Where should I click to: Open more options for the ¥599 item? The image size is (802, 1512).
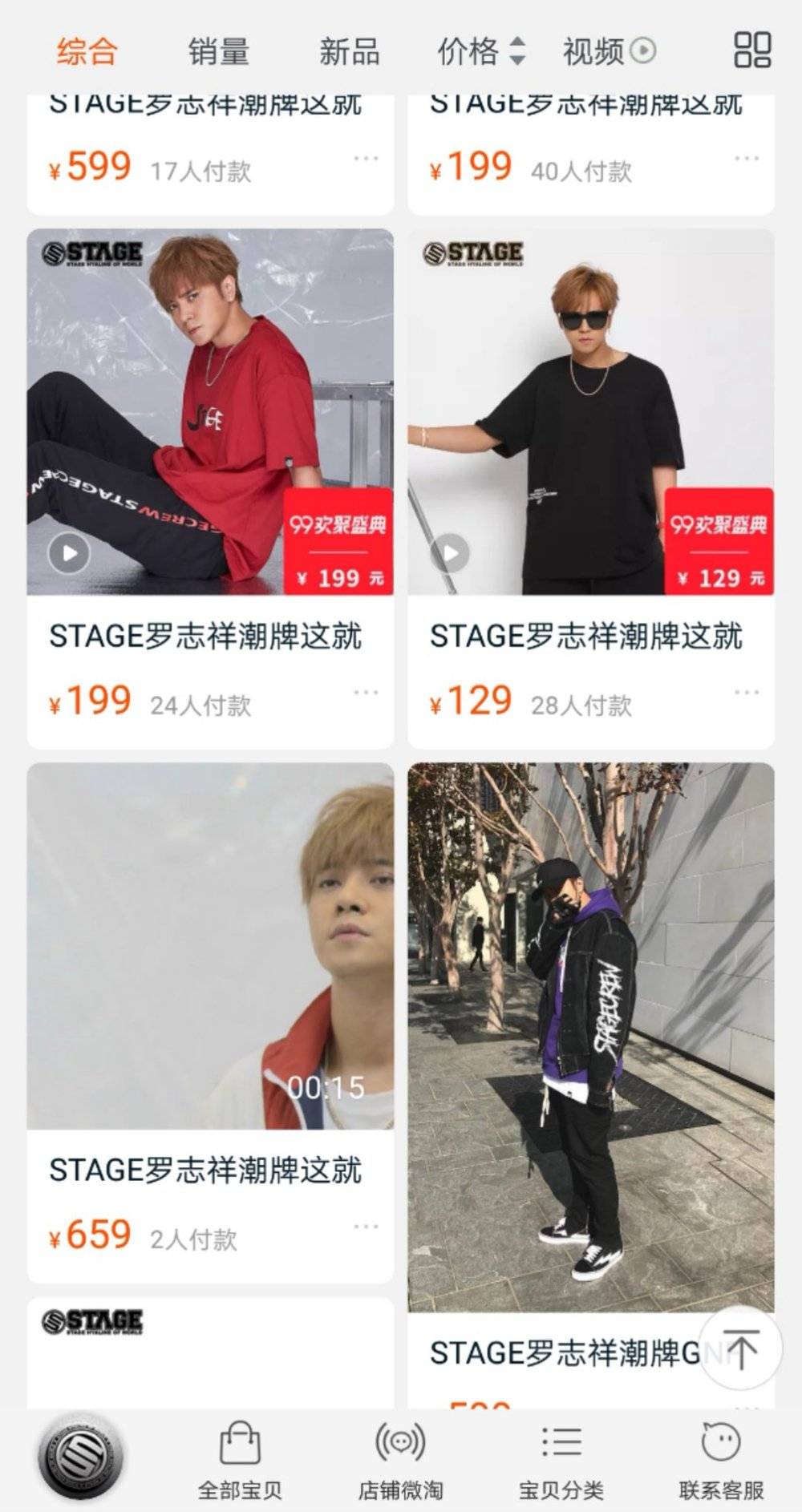[x=366, y=158]
